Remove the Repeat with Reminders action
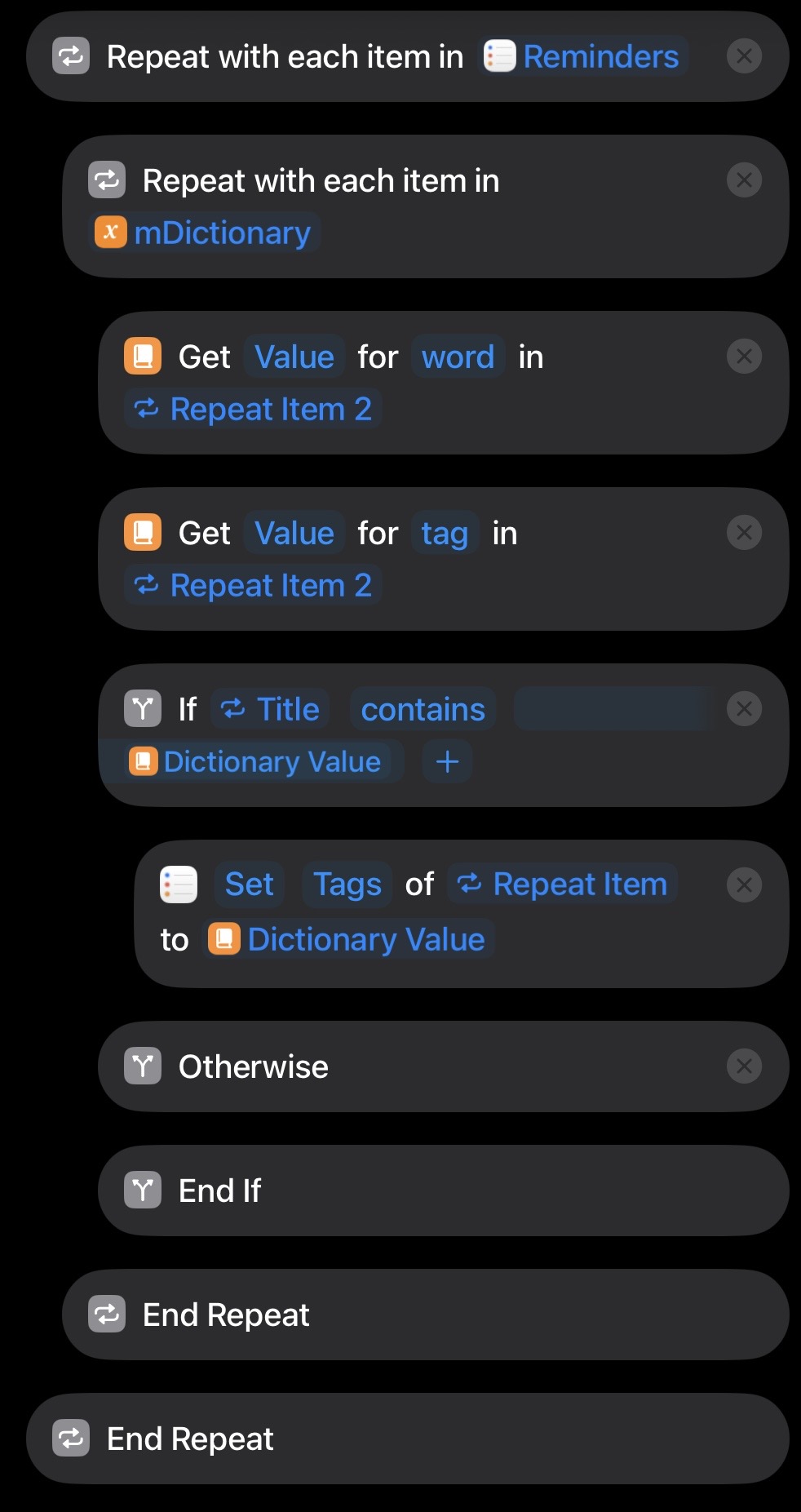Image resolution: width=801 pixels, height=1512 pixels. point(744,56)
